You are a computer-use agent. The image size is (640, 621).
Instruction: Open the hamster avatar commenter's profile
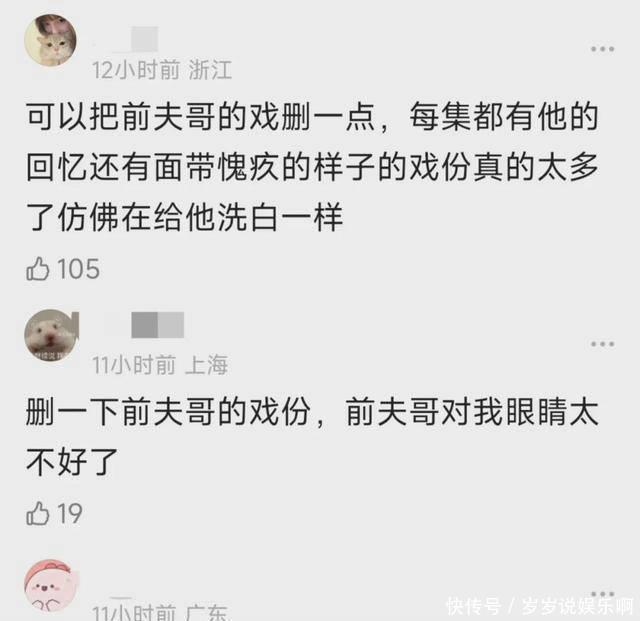pyautogui.click(x=50, y=336)
